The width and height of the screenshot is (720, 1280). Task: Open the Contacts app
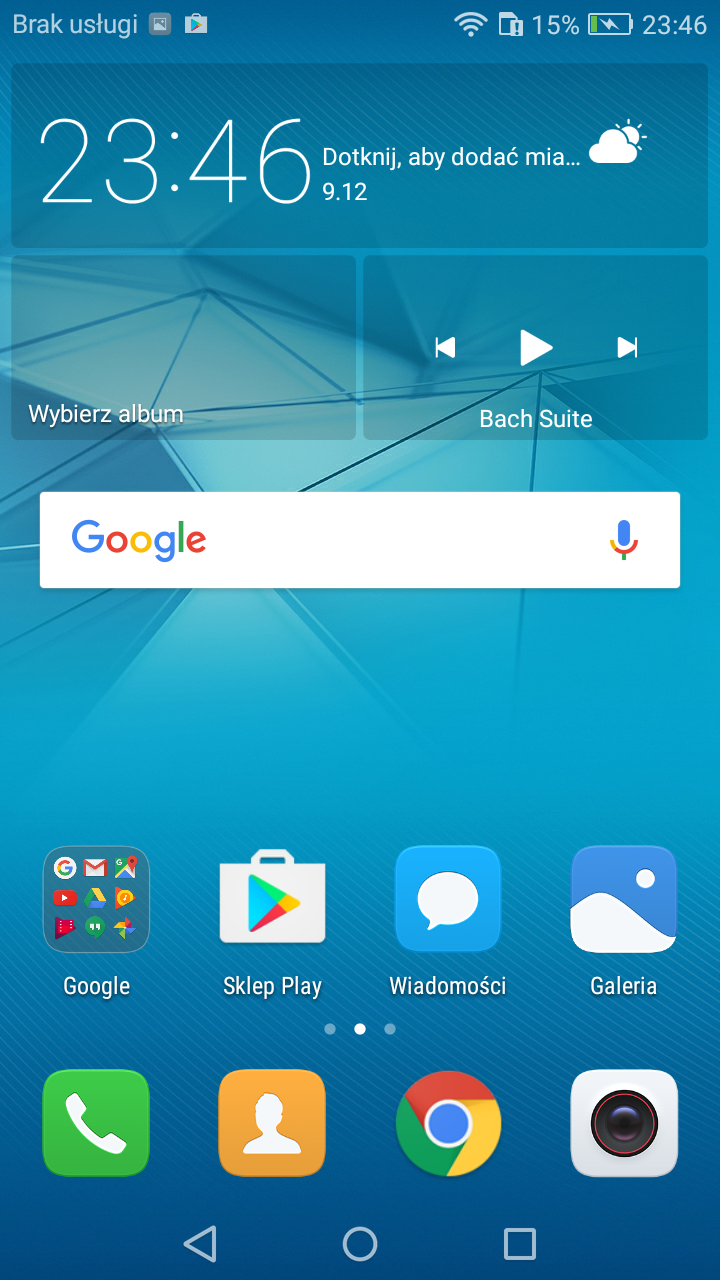click(x=272, y=1123)
